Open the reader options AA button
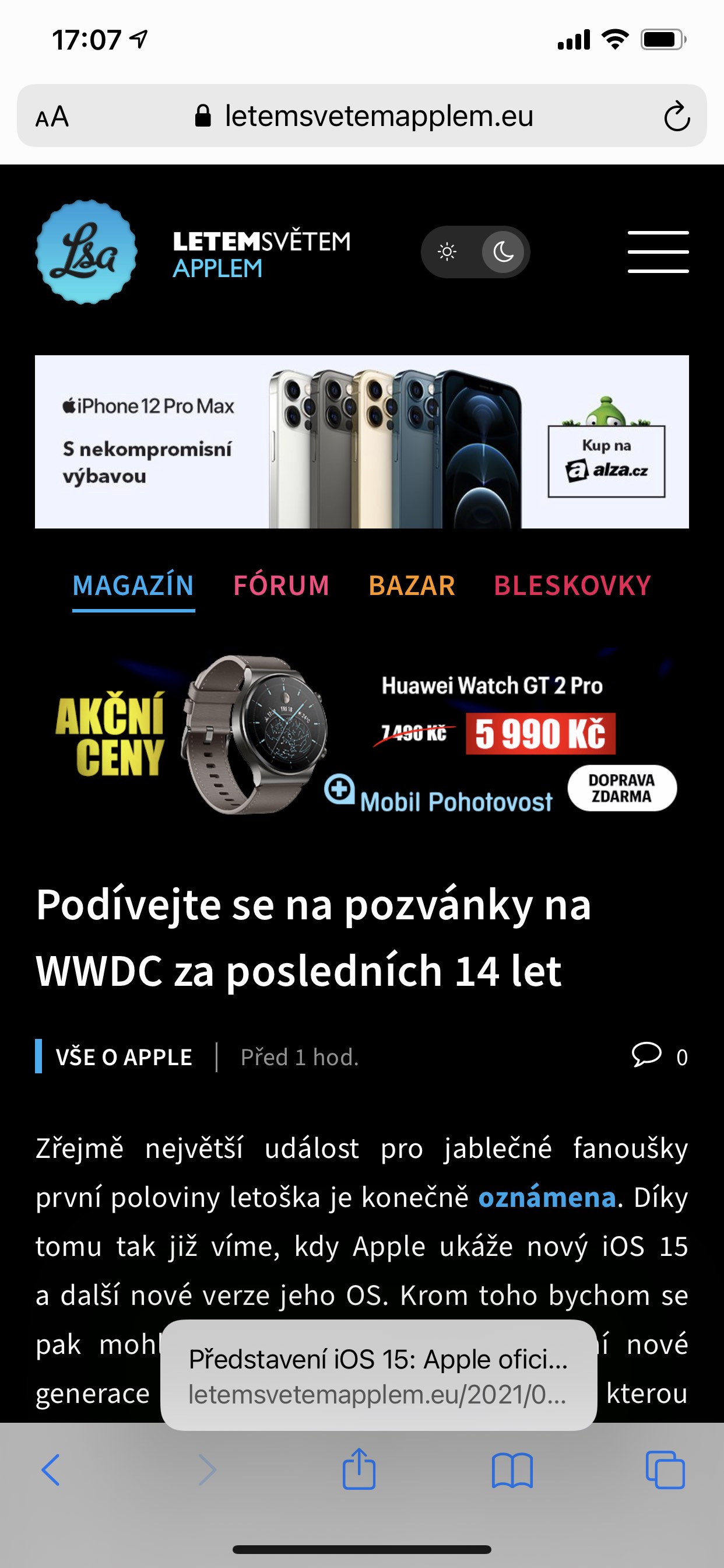The height and width of the screenshot is (1568, 724). [52, 116]
